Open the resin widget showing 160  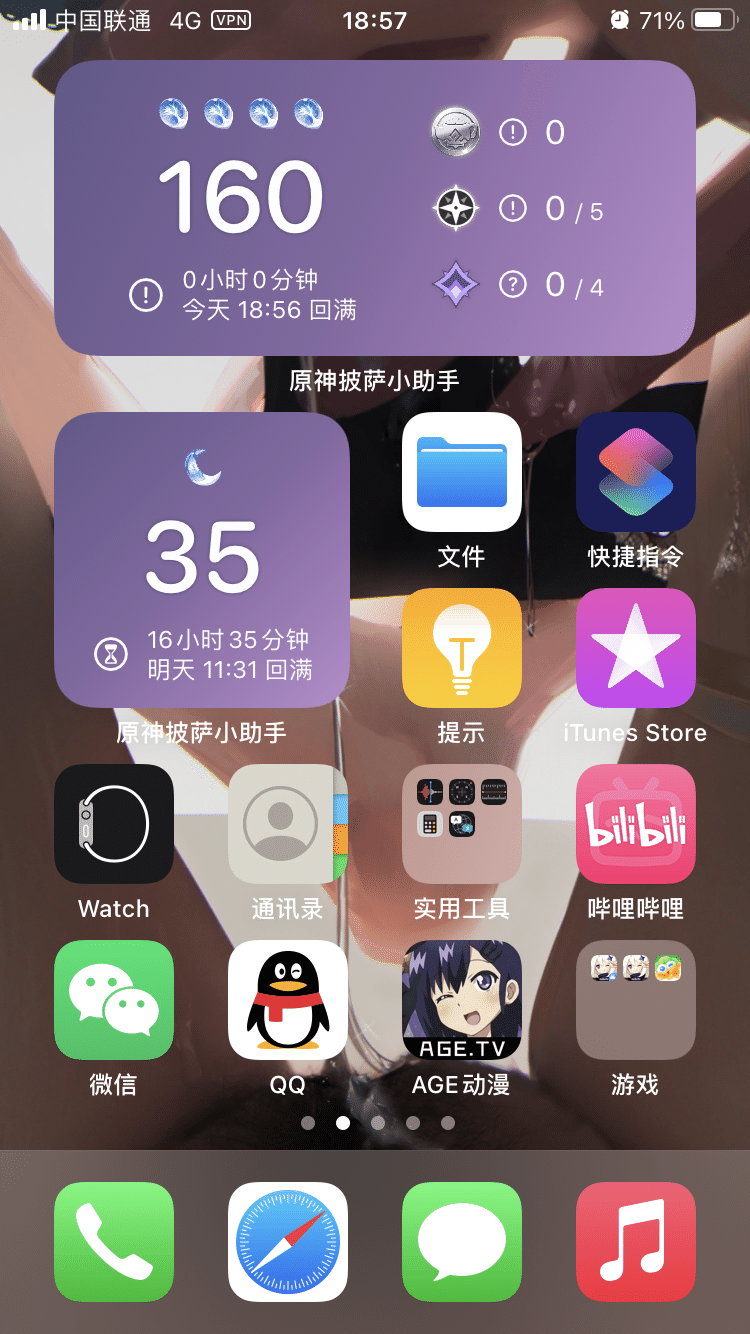click(375, 207)
